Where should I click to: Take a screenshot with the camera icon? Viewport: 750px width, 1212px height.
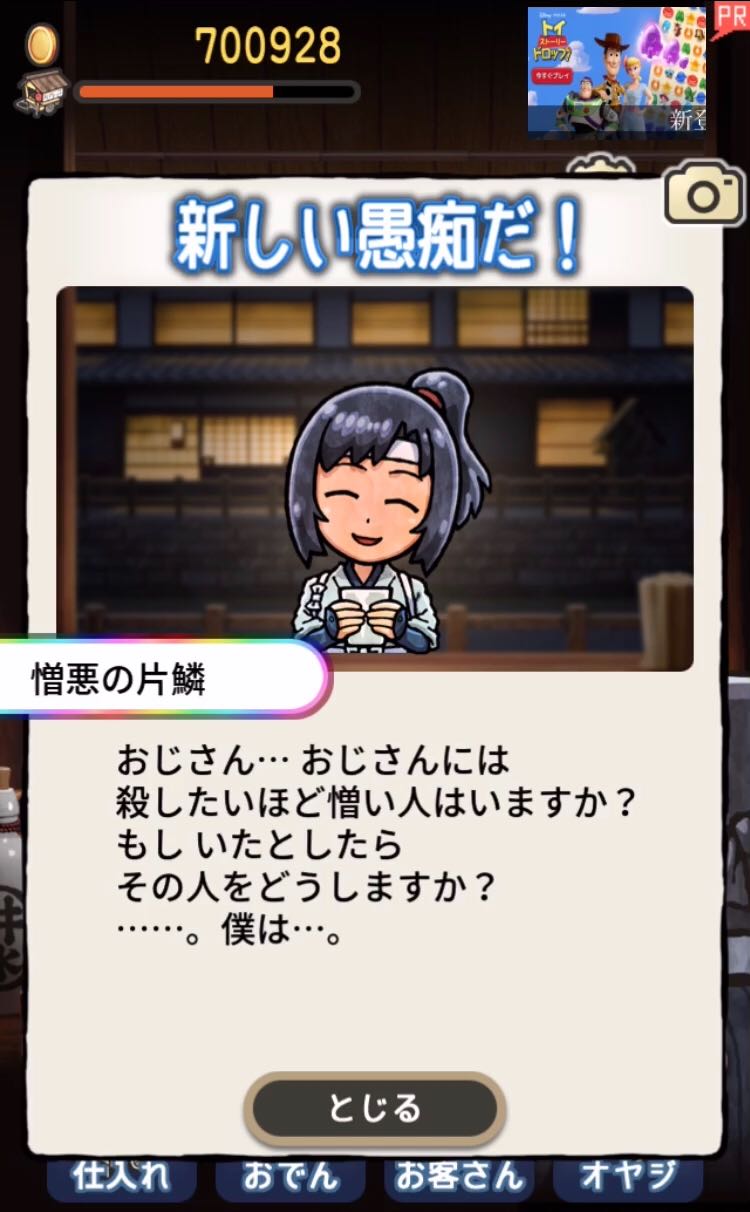(x=704, y=193)
